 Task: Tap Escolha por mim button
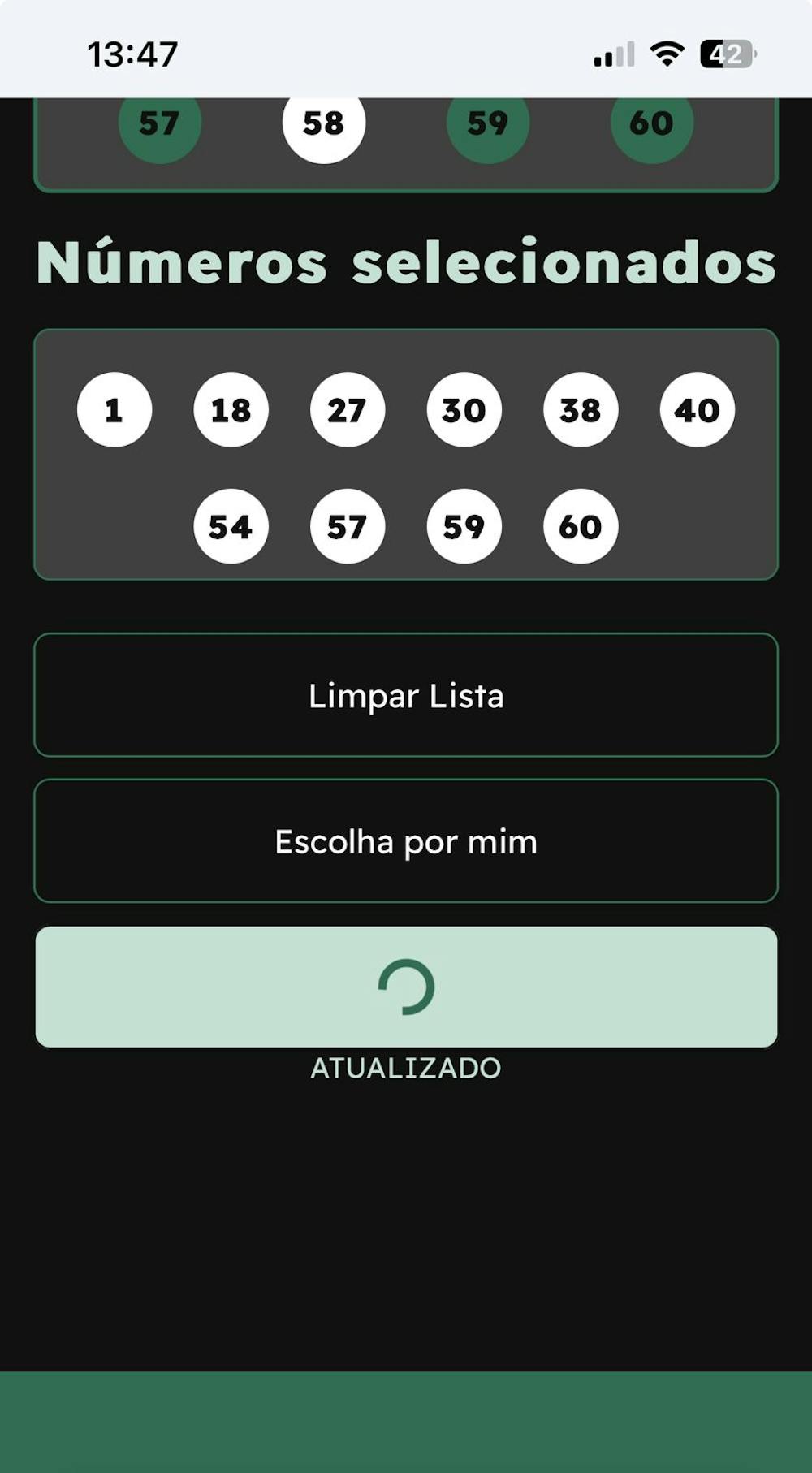(406, 841)
